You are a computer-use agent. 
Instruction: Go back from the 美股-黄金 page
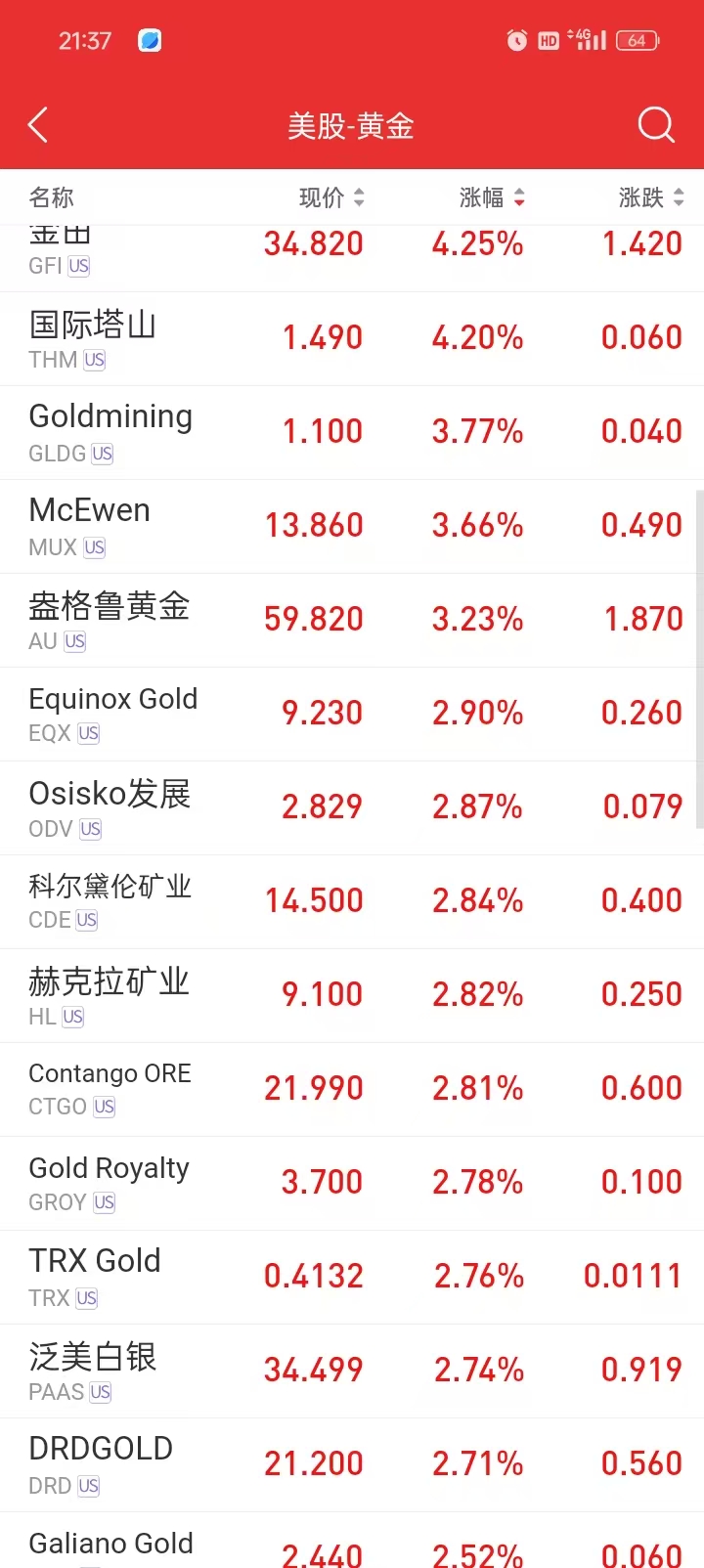point(38,125)
